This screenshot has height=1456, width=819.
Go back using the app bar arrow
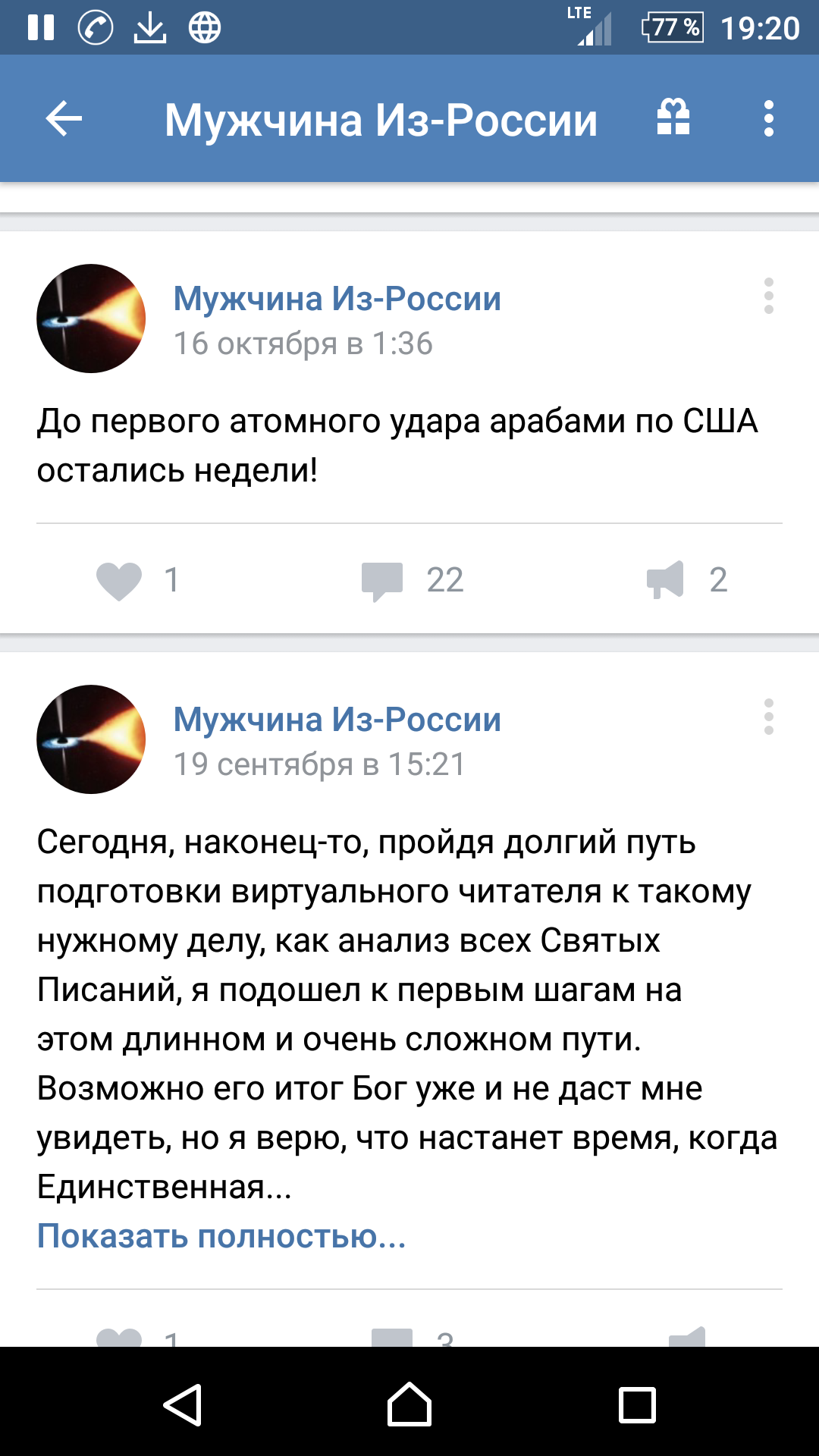64,119
